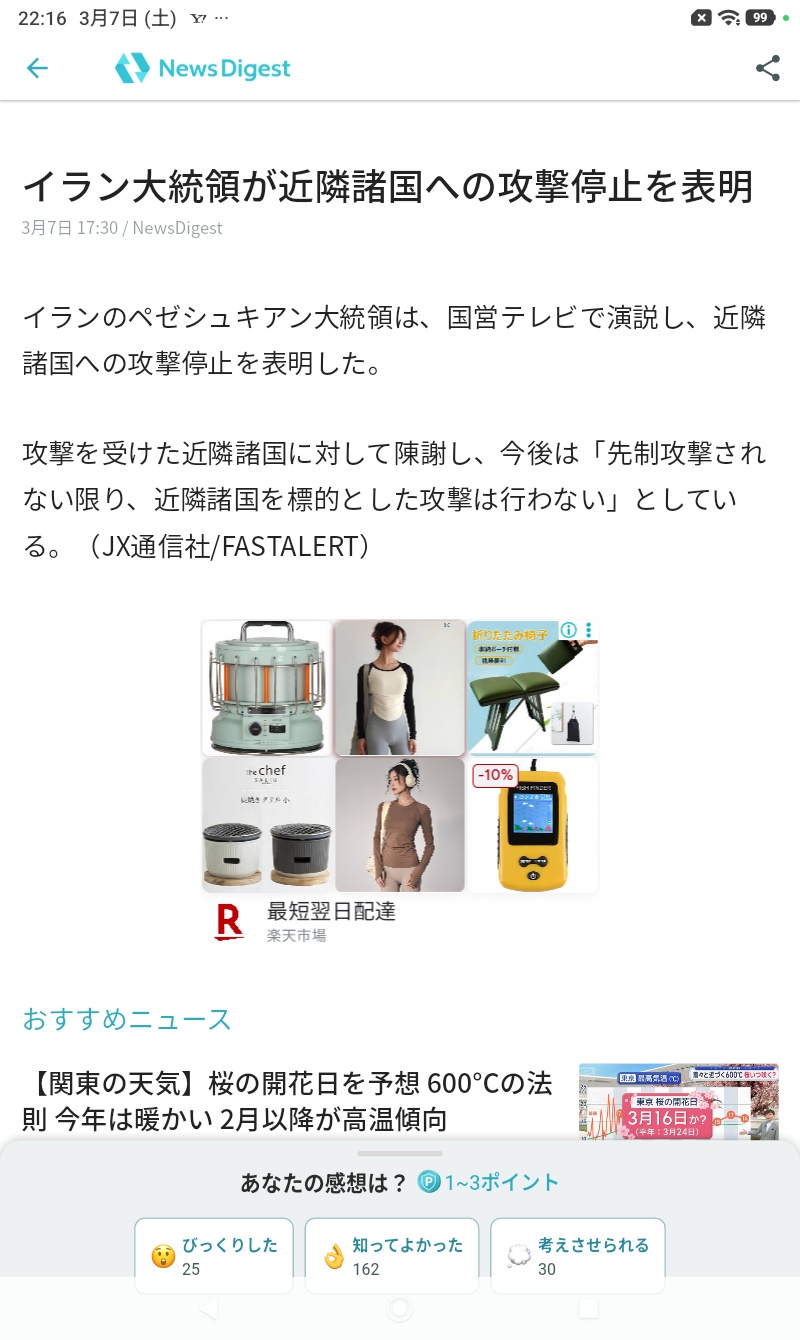800x1340 pixels.
Task: Open the green lantern heater ad item
Action: (267, 688)
